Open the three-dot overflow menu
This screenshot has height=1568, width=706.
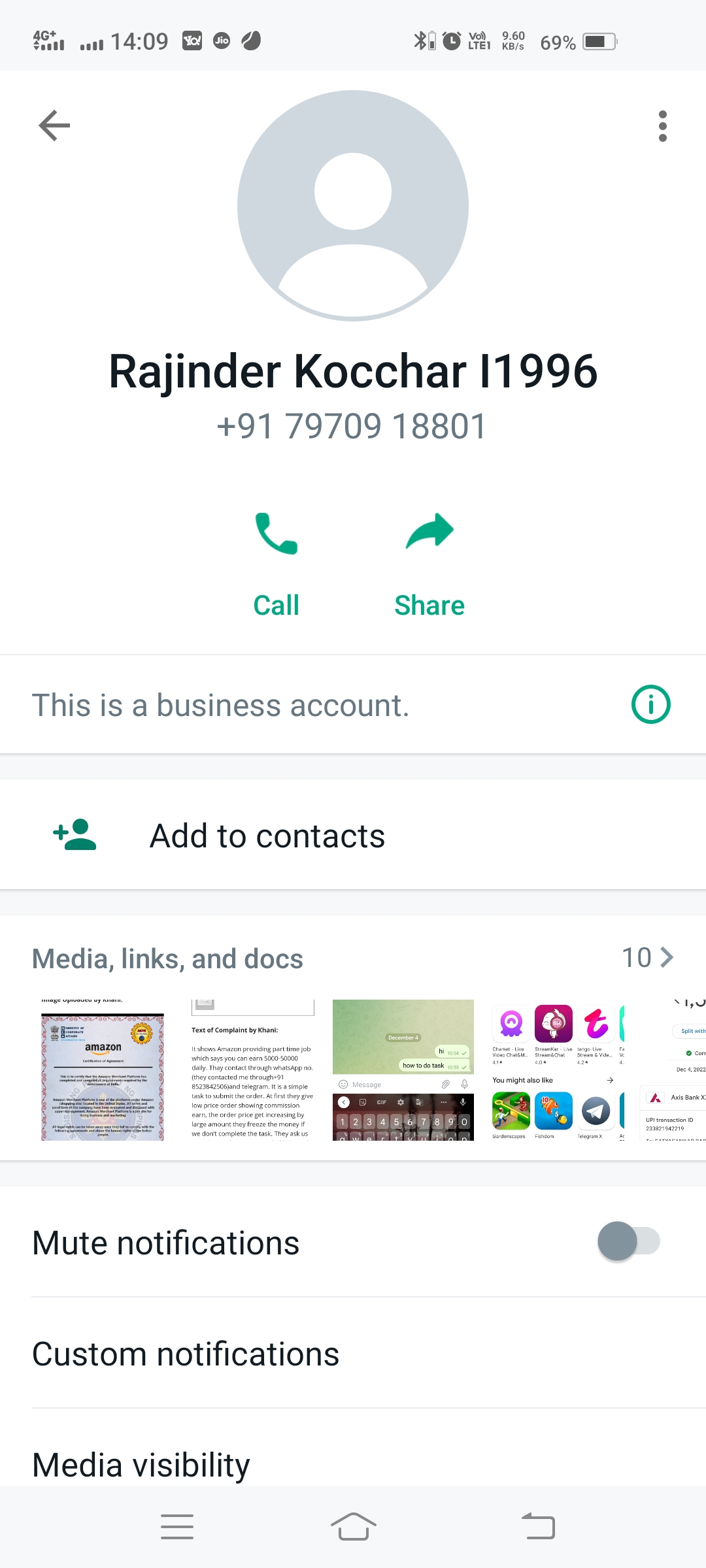click(662, 126)
